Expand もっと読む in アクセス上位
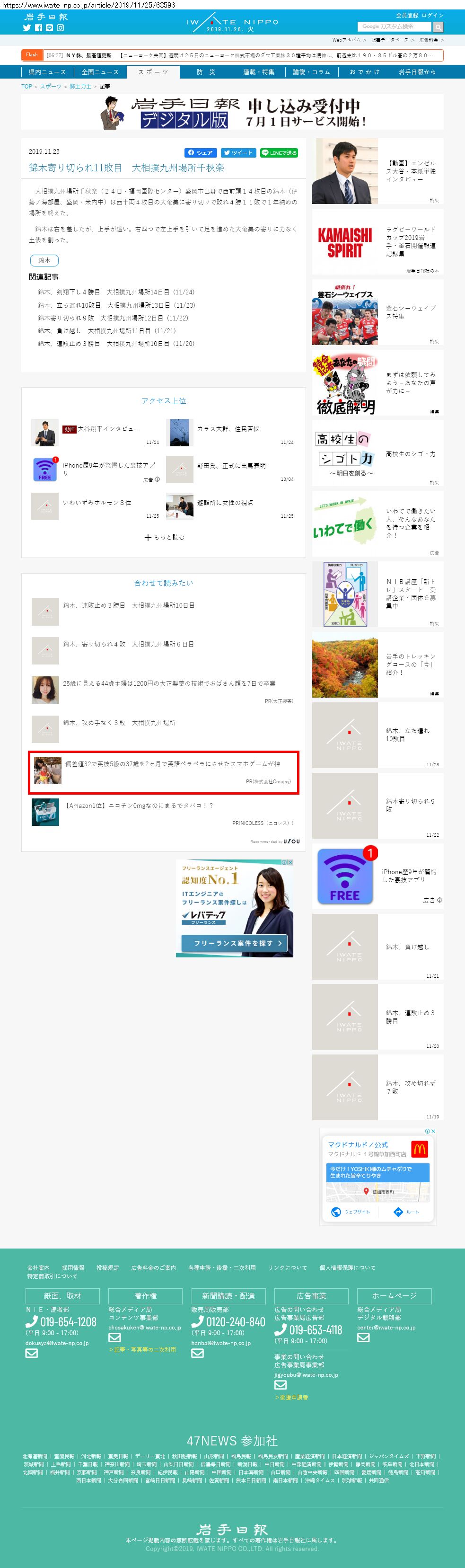465x1568 pixels. (x=164, y=537)
